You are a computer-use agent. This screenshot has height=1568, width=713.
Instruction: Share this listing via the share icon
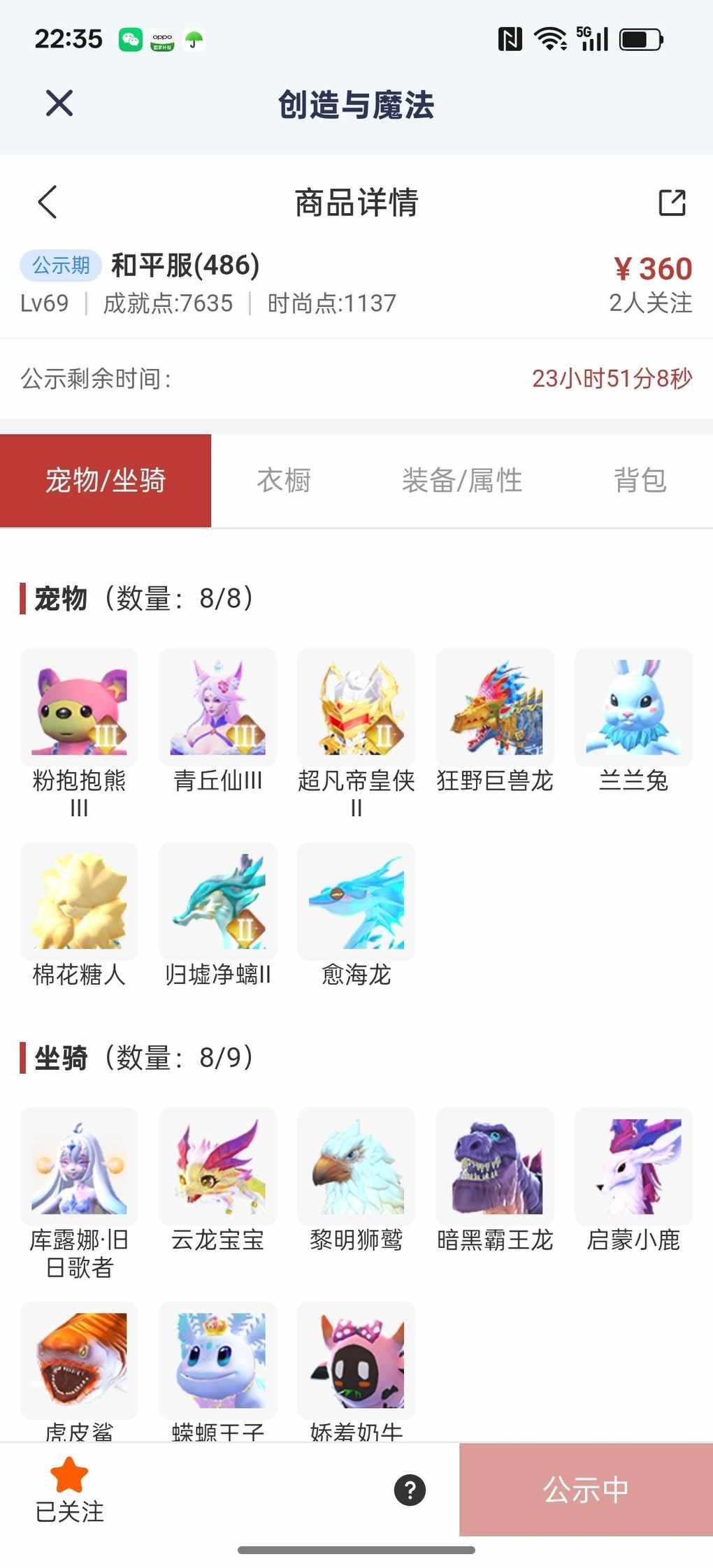click(672, 203)
